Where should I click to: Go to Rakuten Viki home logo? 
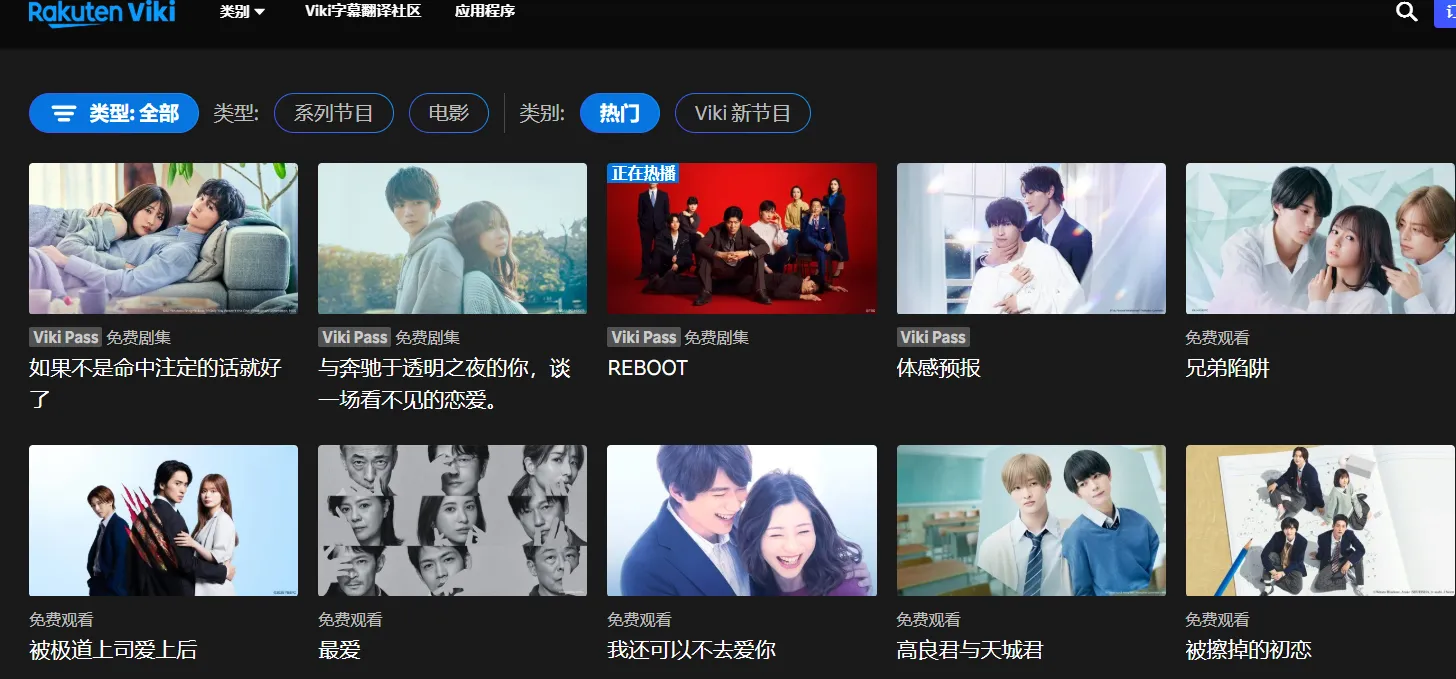tap(102, 13)
